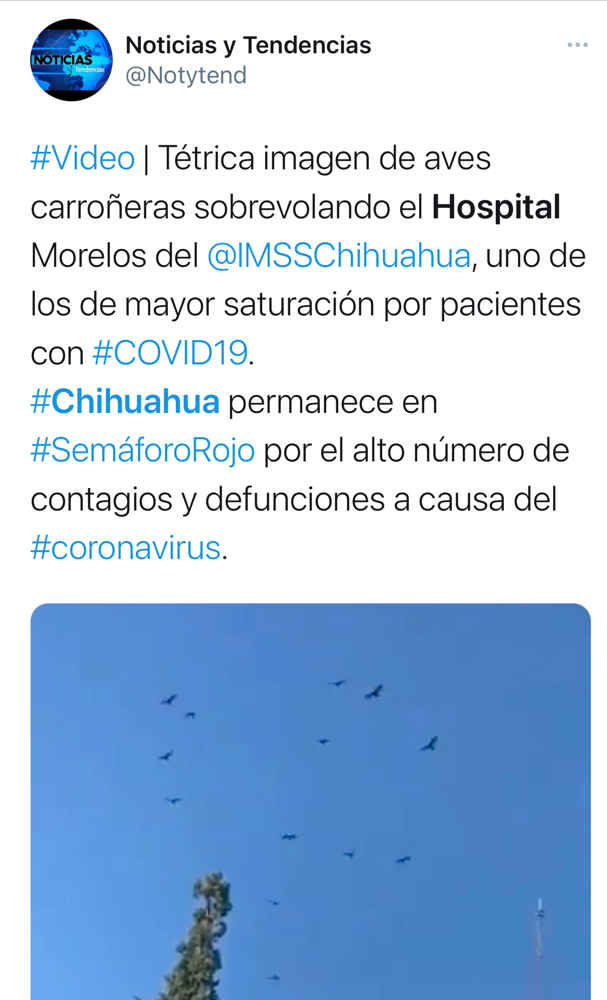Open the #COVID19 hashtag
The image size is (607, 1000).
[169, 354]
